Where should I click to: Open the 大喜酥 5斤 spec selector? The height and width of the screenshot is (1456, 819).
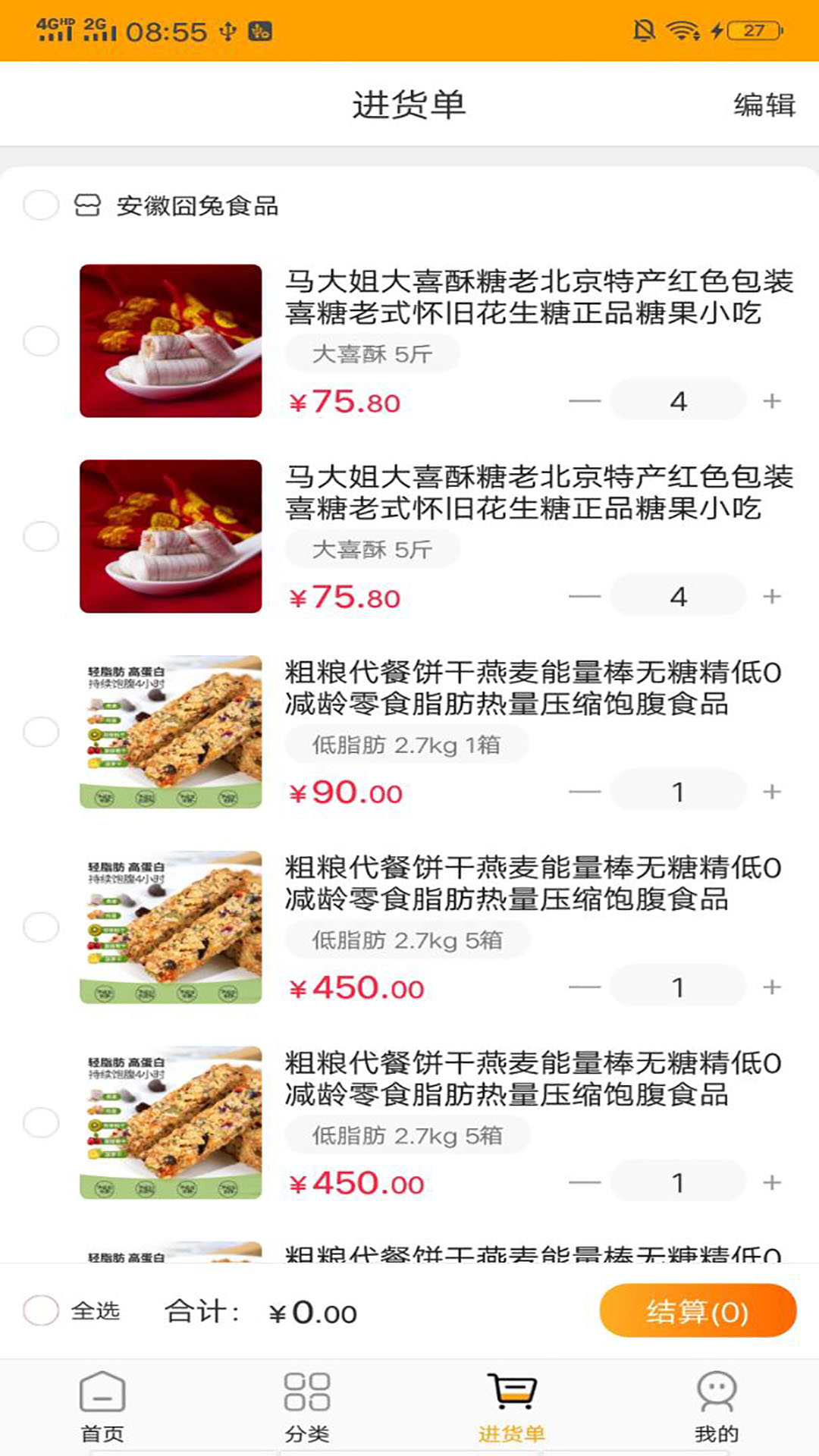[373, 353]
